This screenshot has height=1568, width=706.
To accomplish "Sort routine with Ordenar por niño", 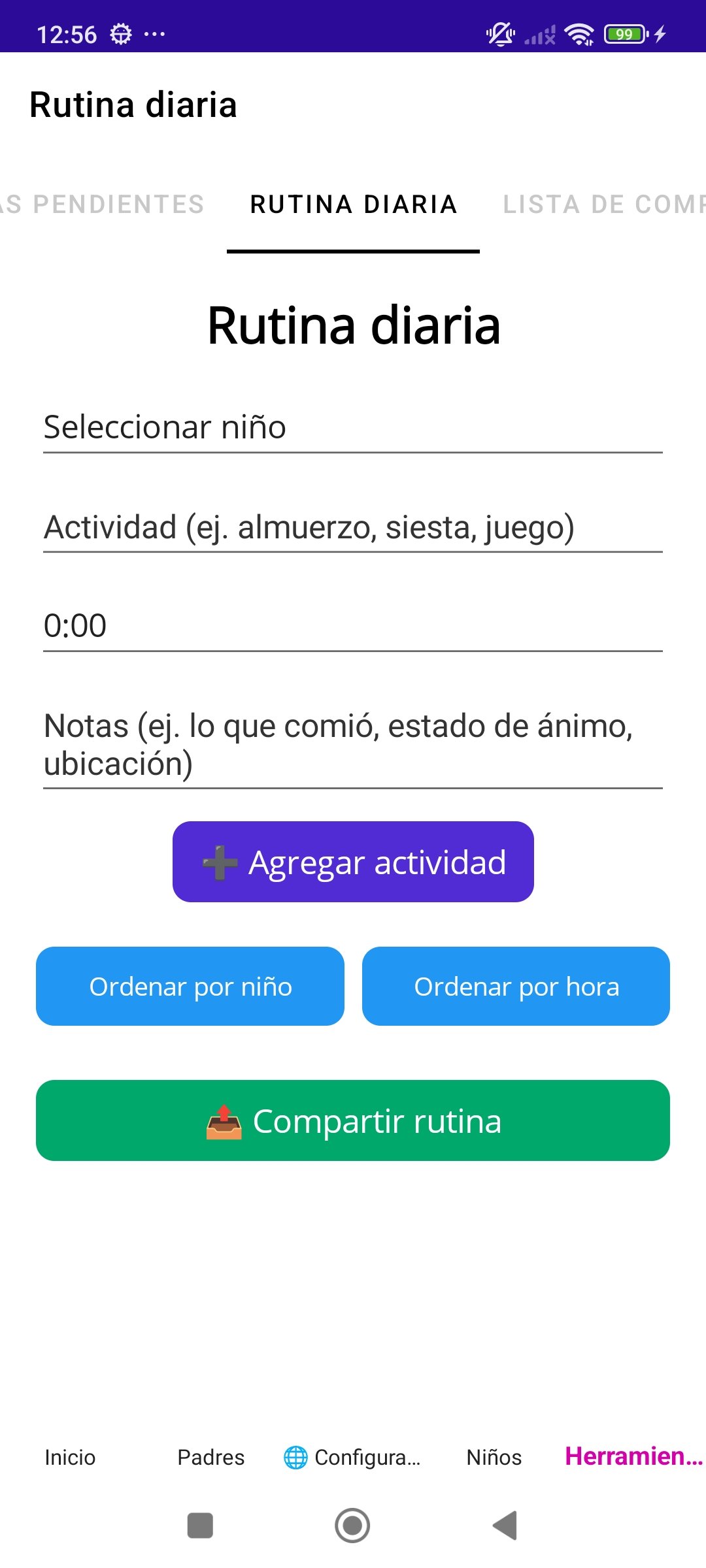I will pos(190,987).
